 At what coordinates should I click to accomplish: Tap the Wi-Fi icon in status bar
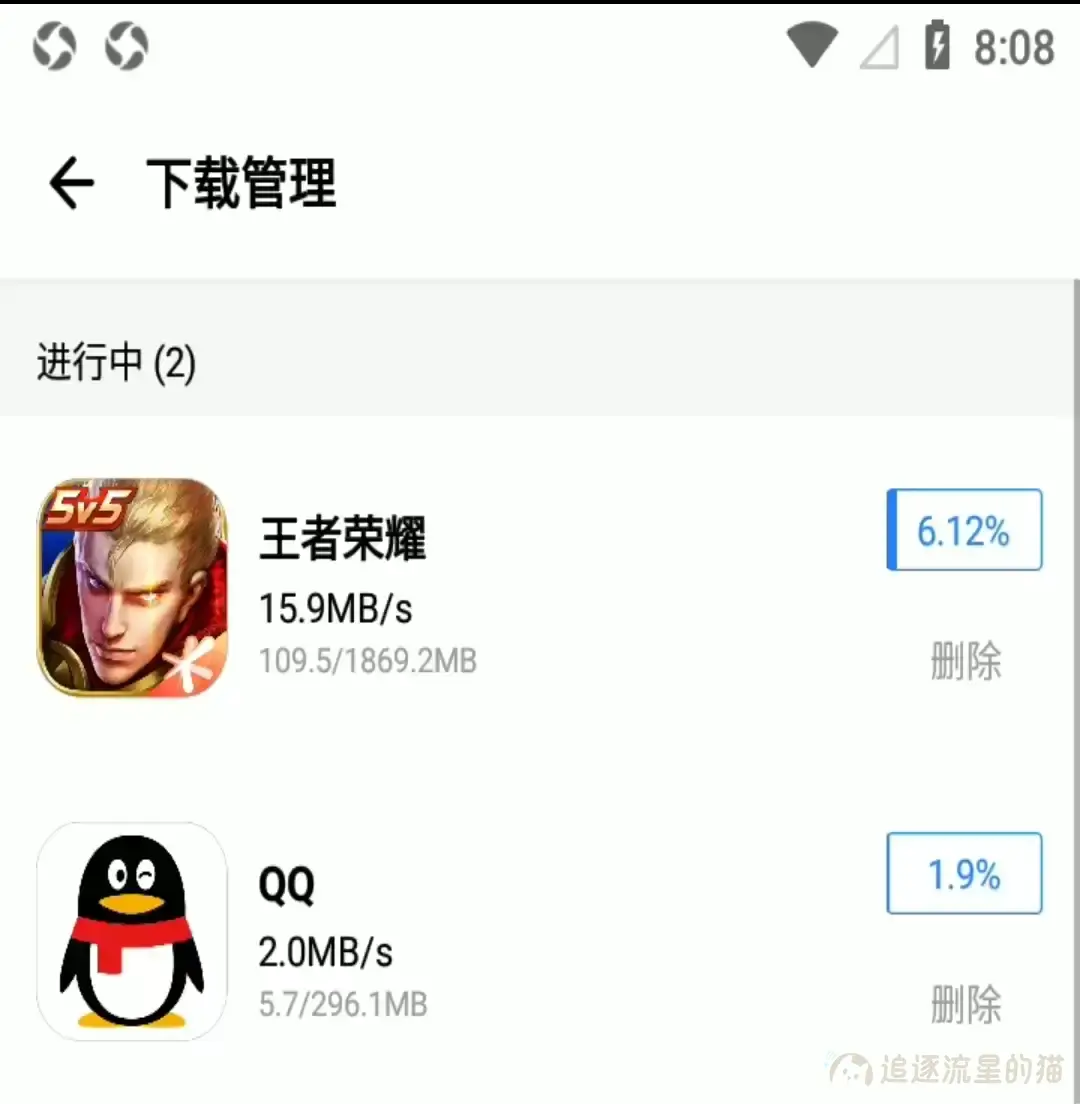814,46
